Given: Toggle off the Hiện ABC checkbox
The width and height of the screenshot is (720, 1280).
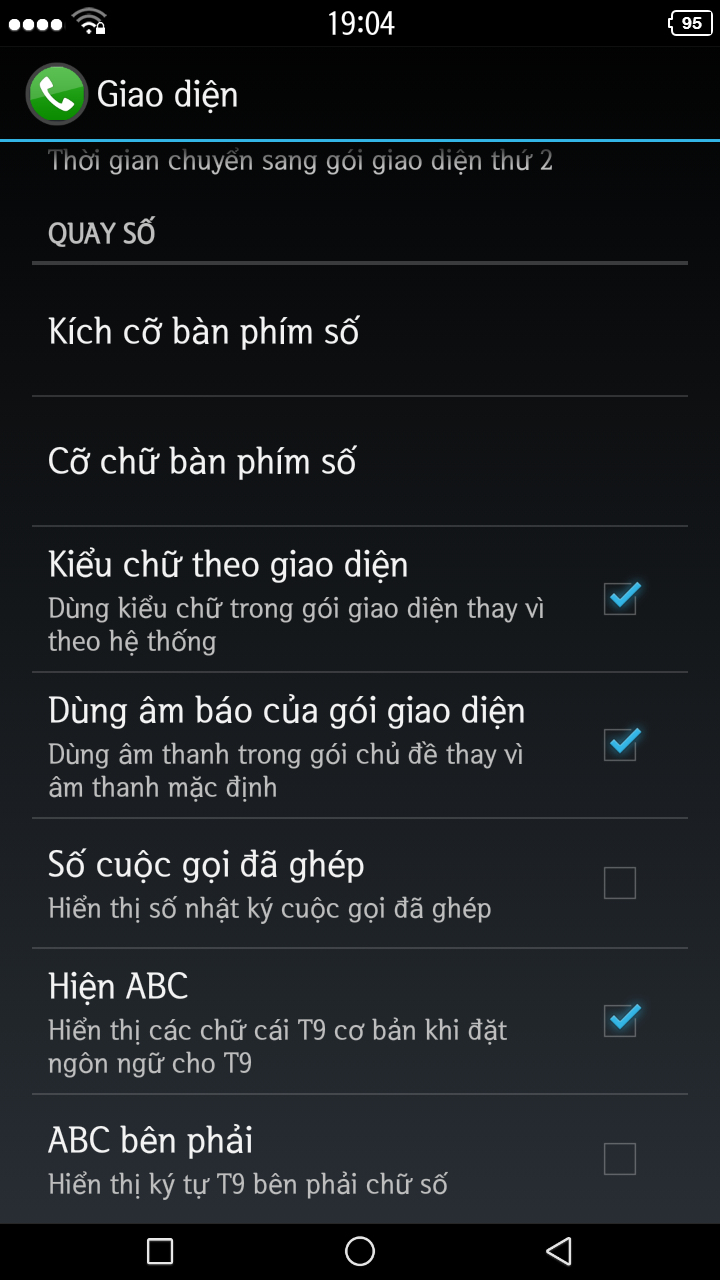Looking at the screenshot, I should [x=620, y=1020].
